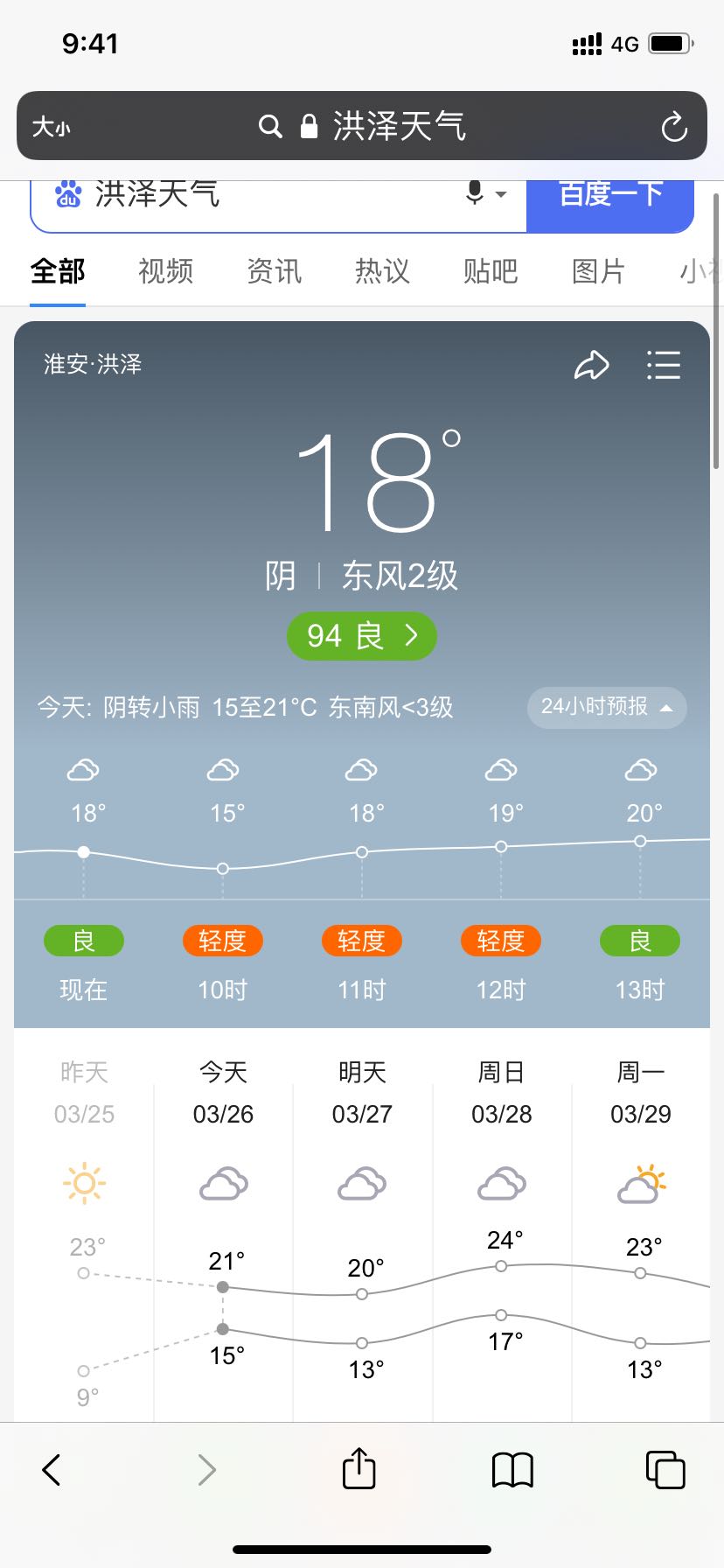Go back using the browser back arrow
724x1568 pixels.
(52, 1470)
